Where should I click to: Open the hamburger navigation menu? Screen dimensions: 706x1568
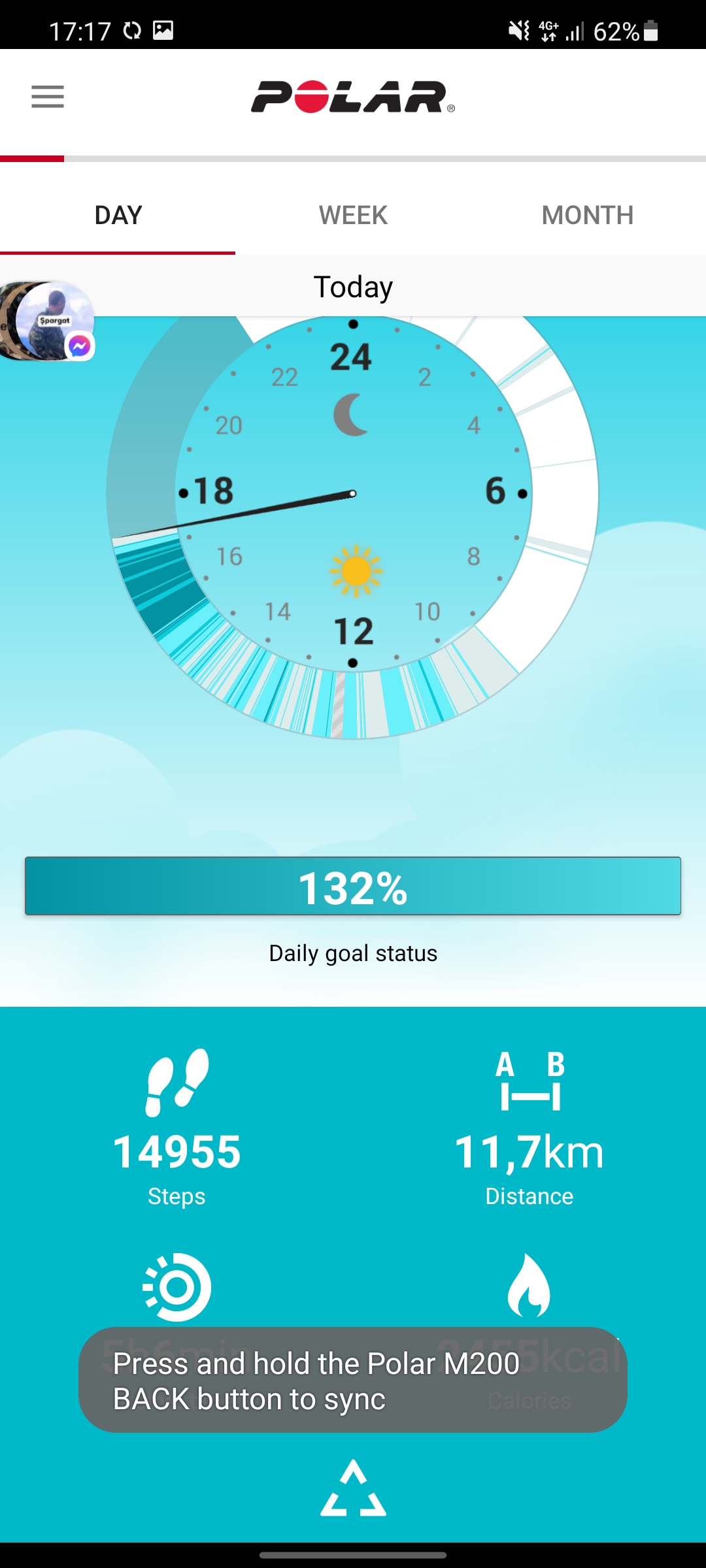point(48,97)
